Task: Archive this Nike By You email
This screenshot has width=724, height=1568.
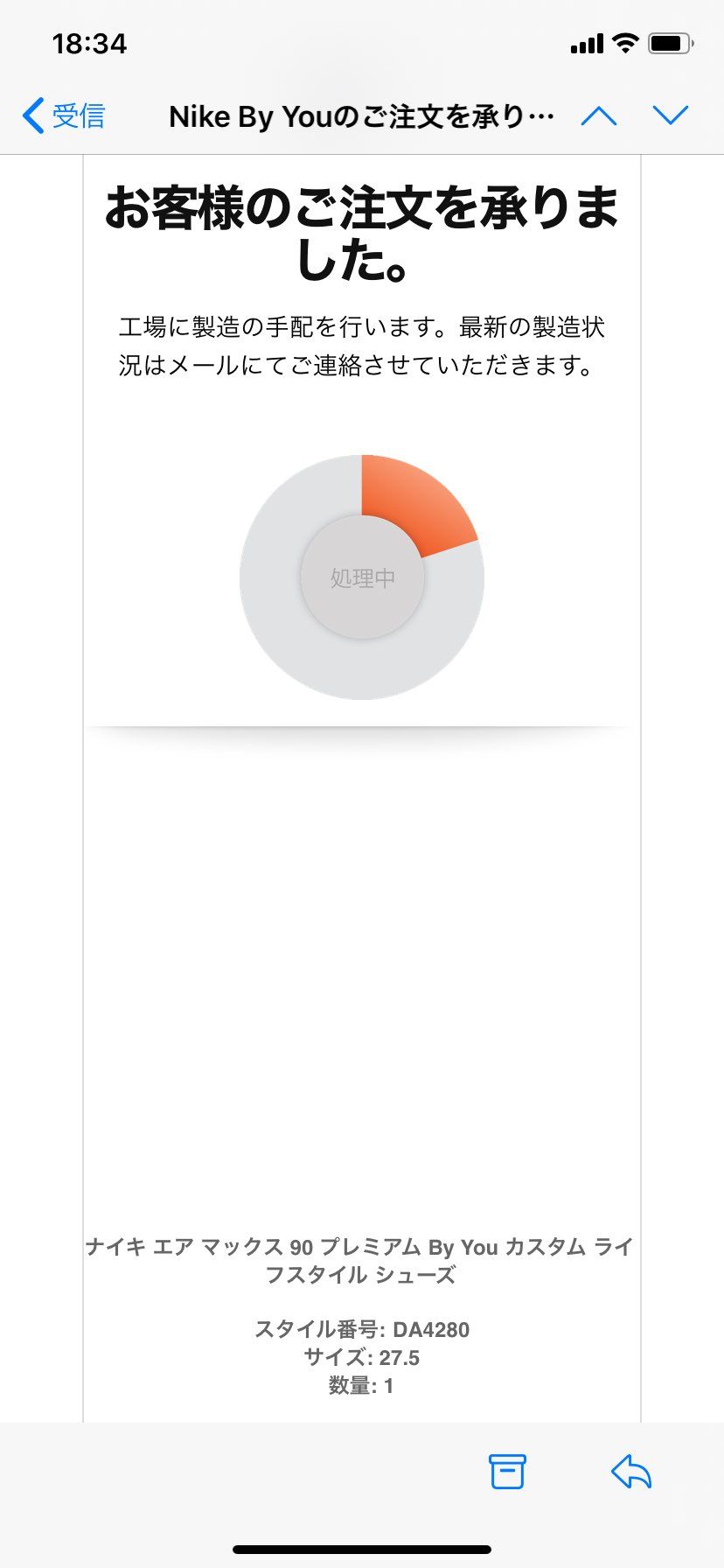Action: [x=507, y=1472]
